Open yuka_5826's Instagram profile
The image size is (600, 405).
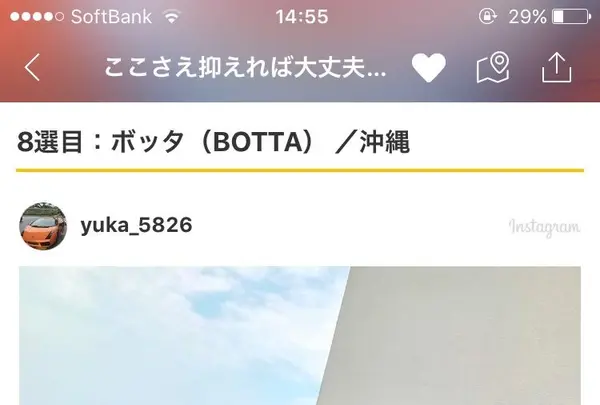coord(136,226)
